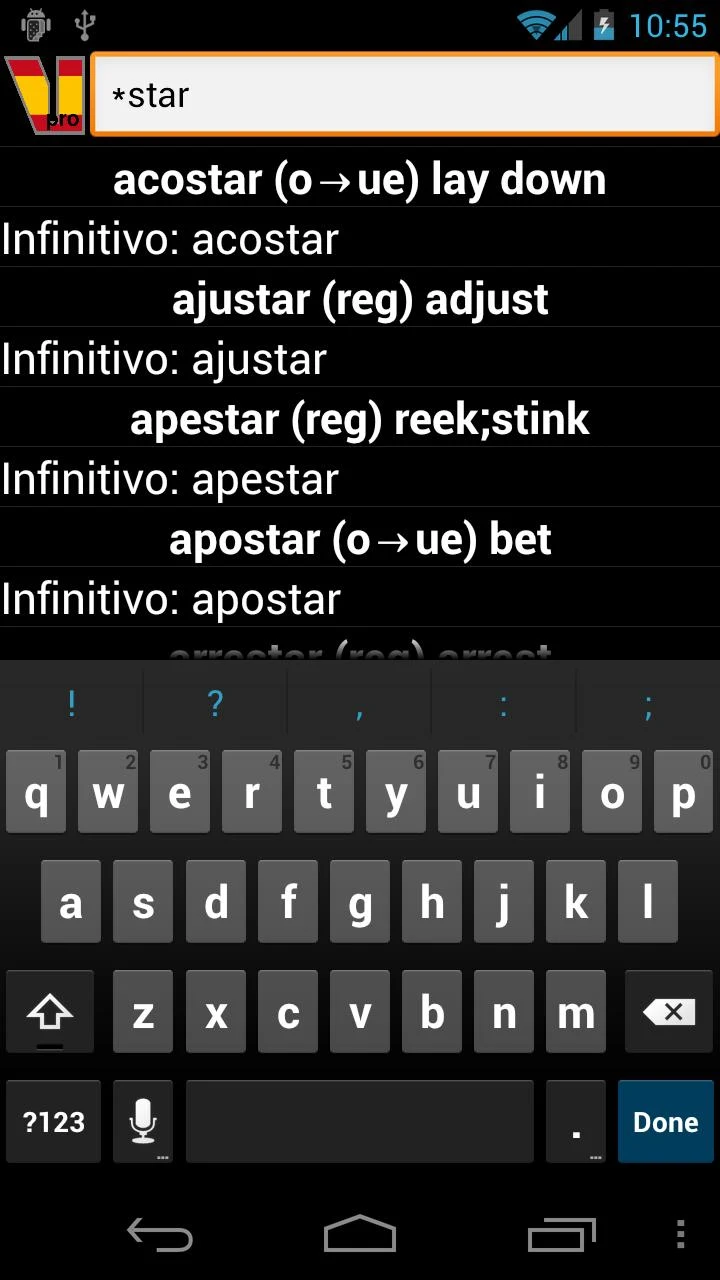
Task: Tap the exclamation mark suggestion key
Action: tap(71, 704)
